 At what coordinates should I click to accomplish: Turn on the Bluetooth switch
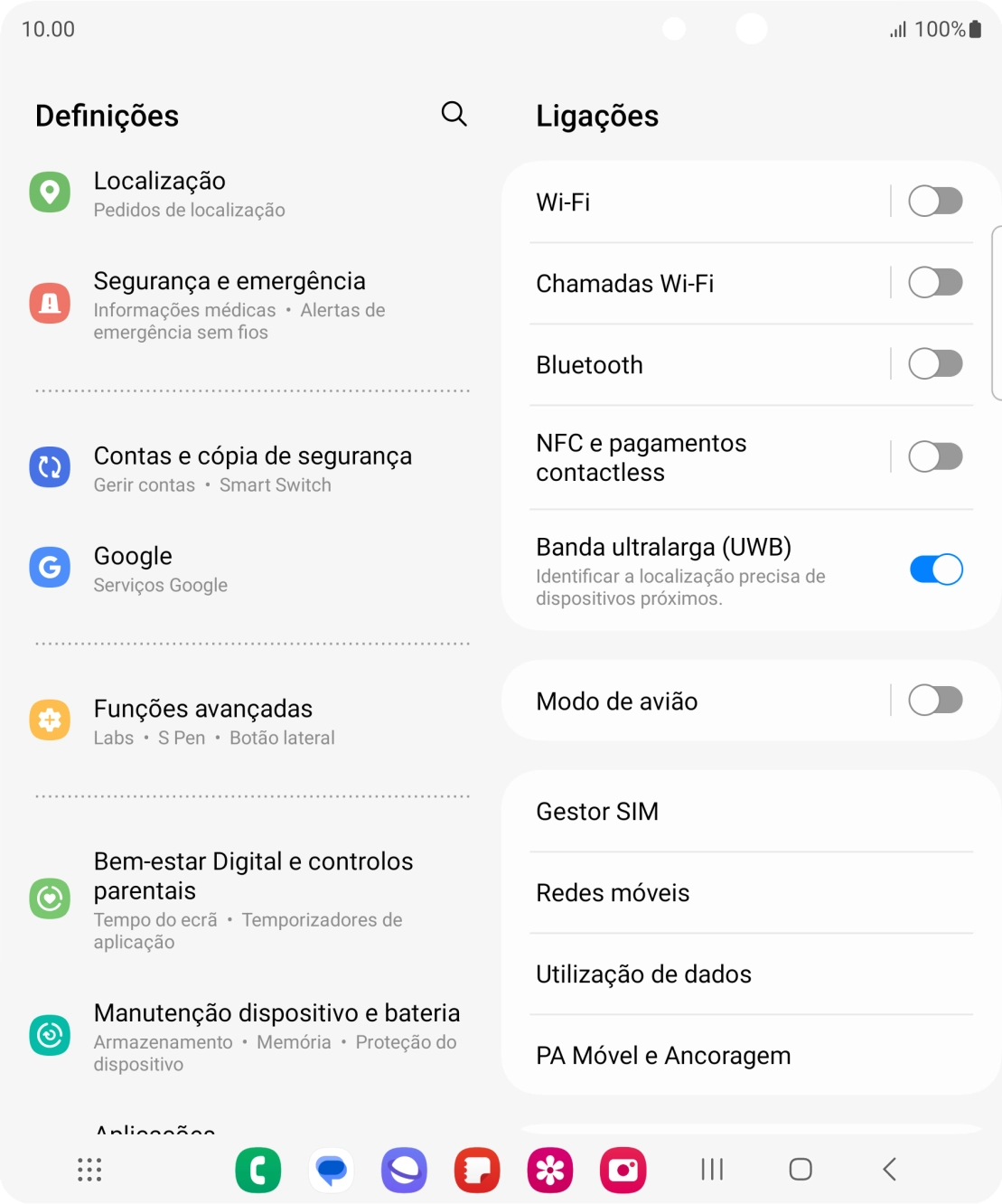point(935,364)
